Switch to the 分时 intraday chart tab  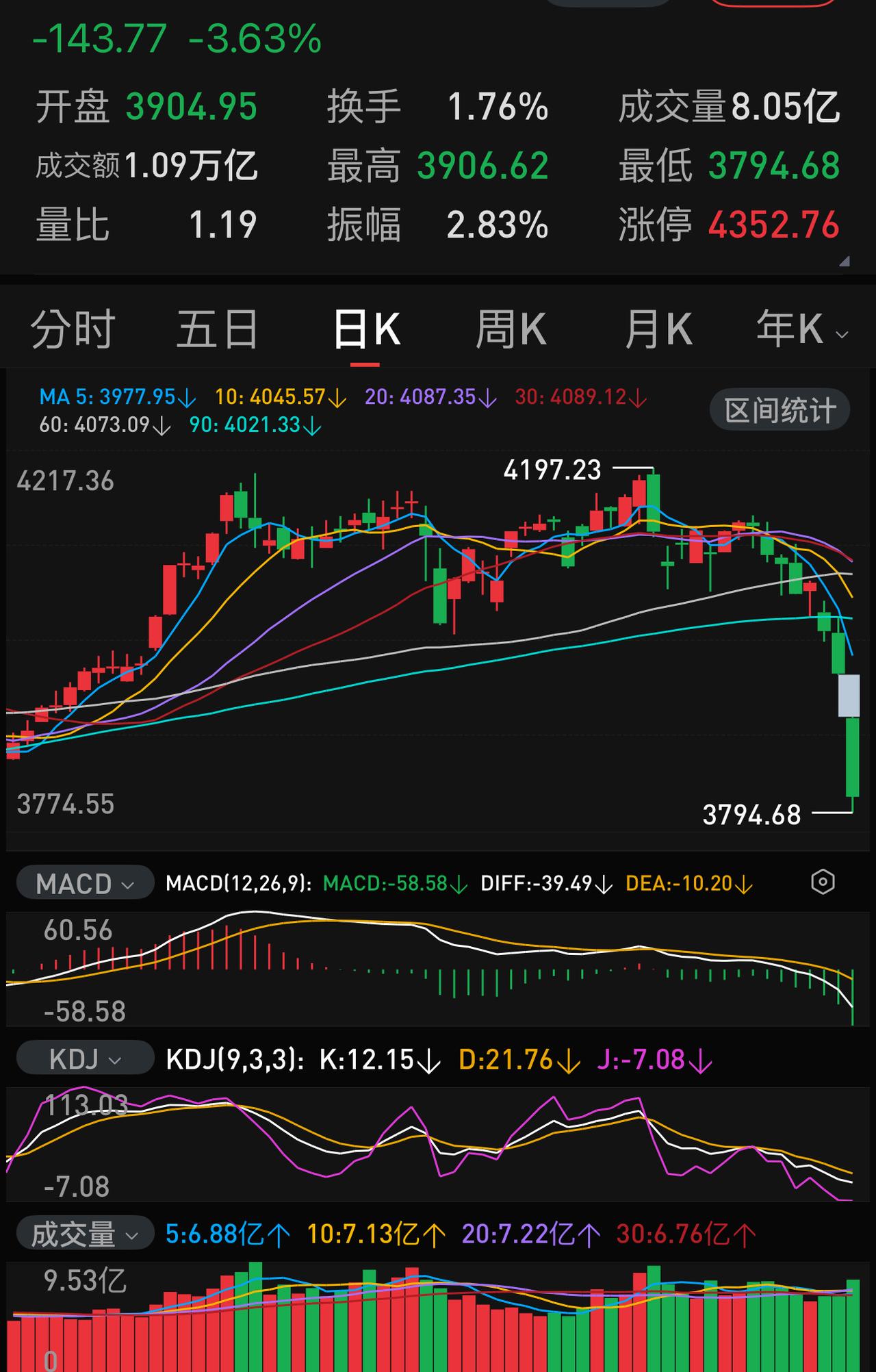click(x=73, y=328)
